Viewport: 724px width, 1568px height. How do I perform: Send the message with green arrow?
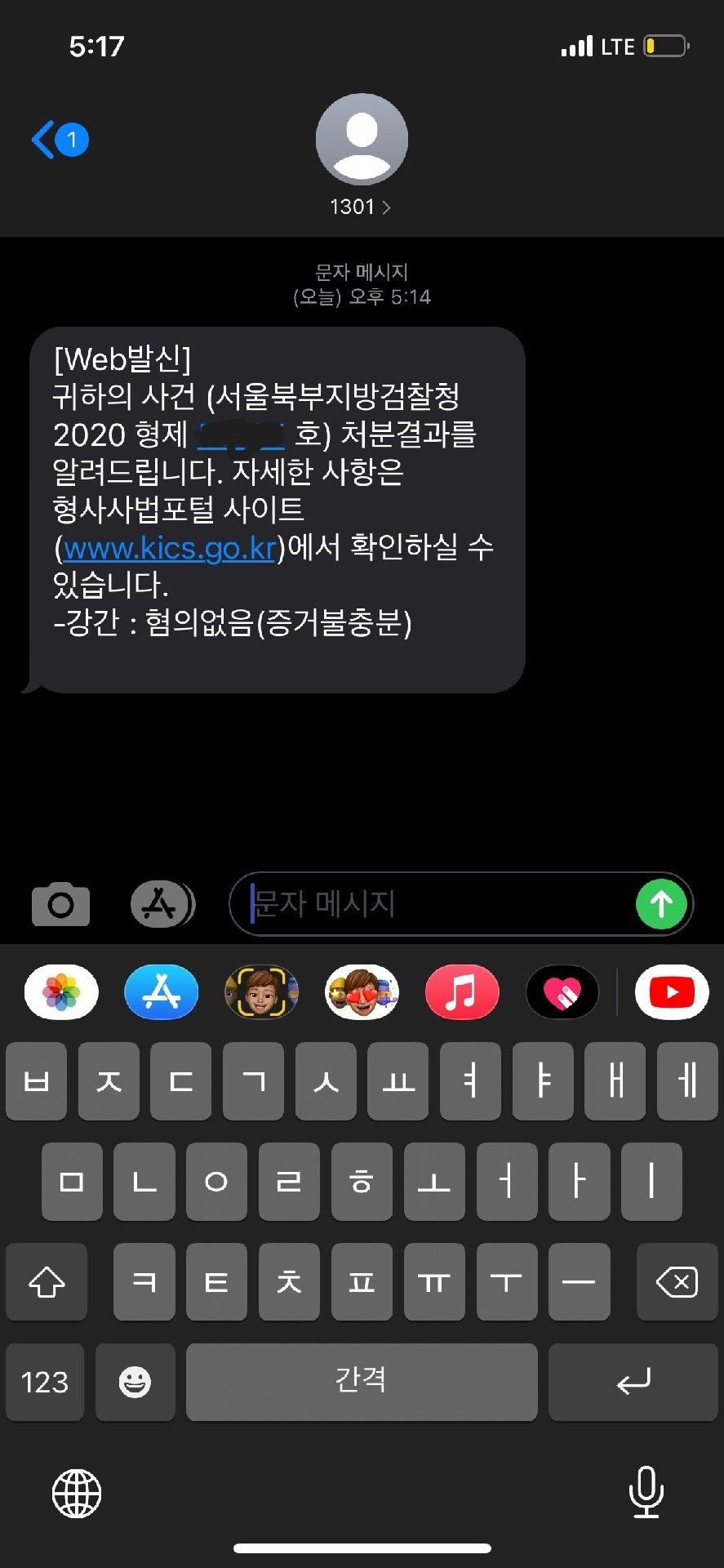coord(660,904)
